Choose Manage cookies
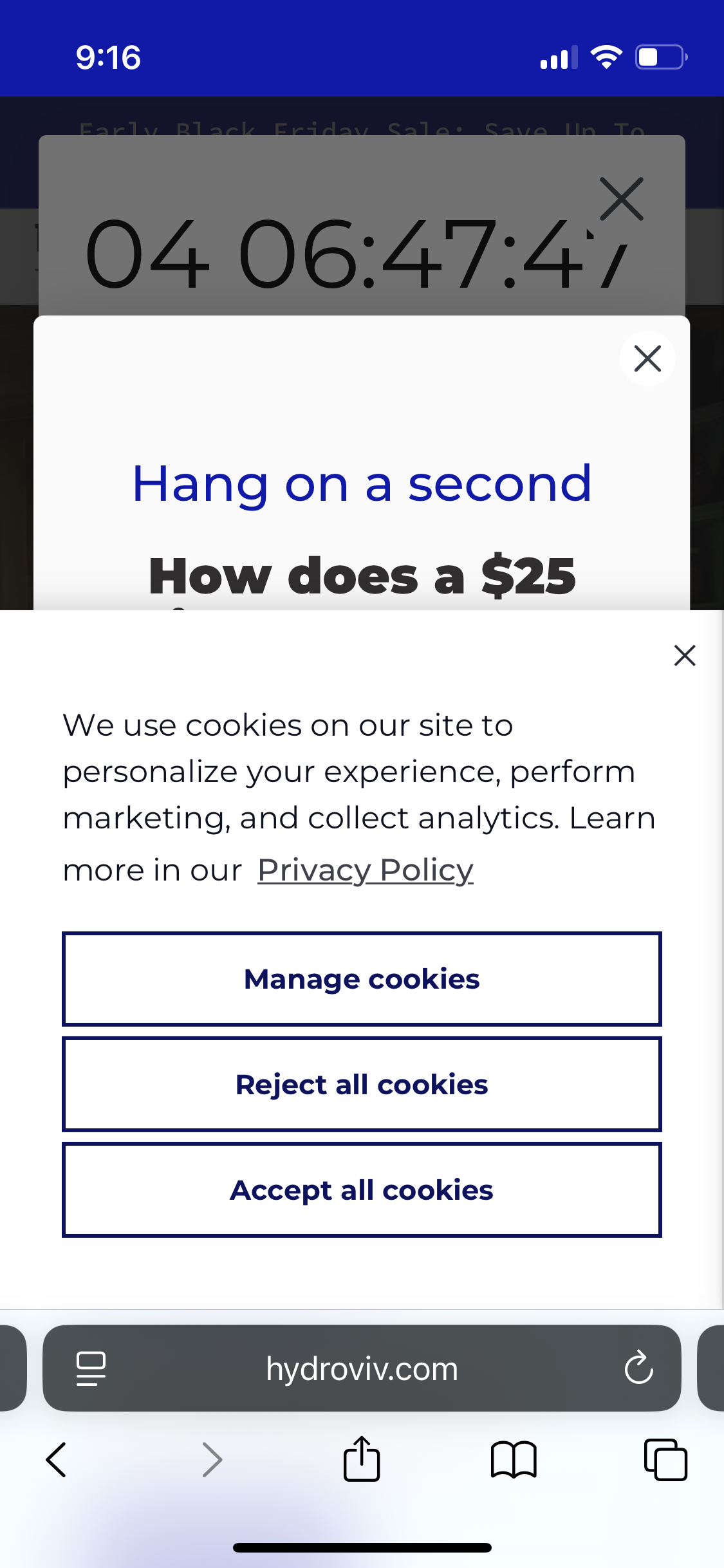 [x=362, y=978]
